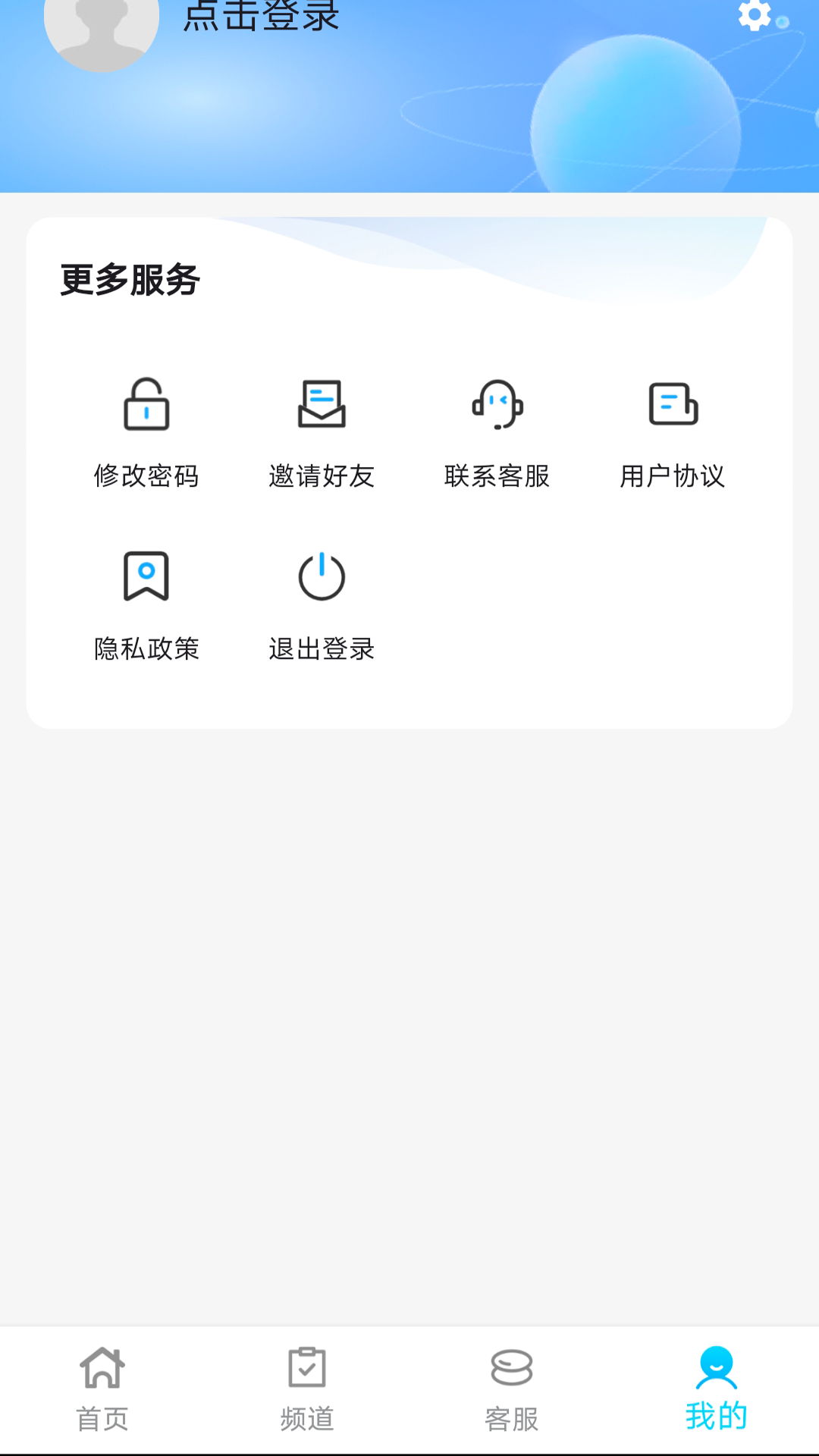Screen dimensions: 819x1456
Task: Switch to the 频道 tab
Action: [x=307, y=1389]
